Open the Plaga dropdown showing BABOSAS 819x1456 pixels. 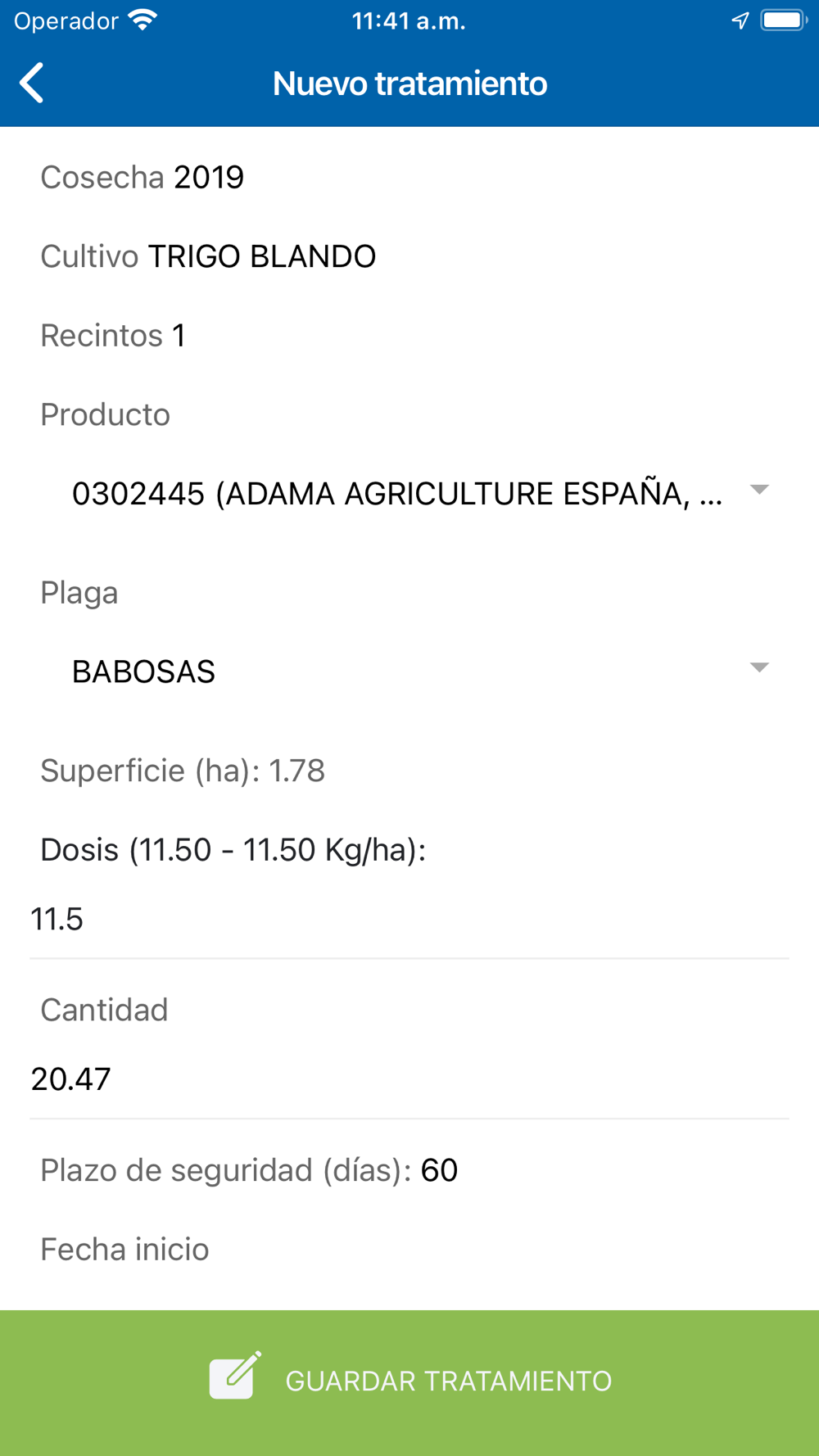tap(409, 671)
